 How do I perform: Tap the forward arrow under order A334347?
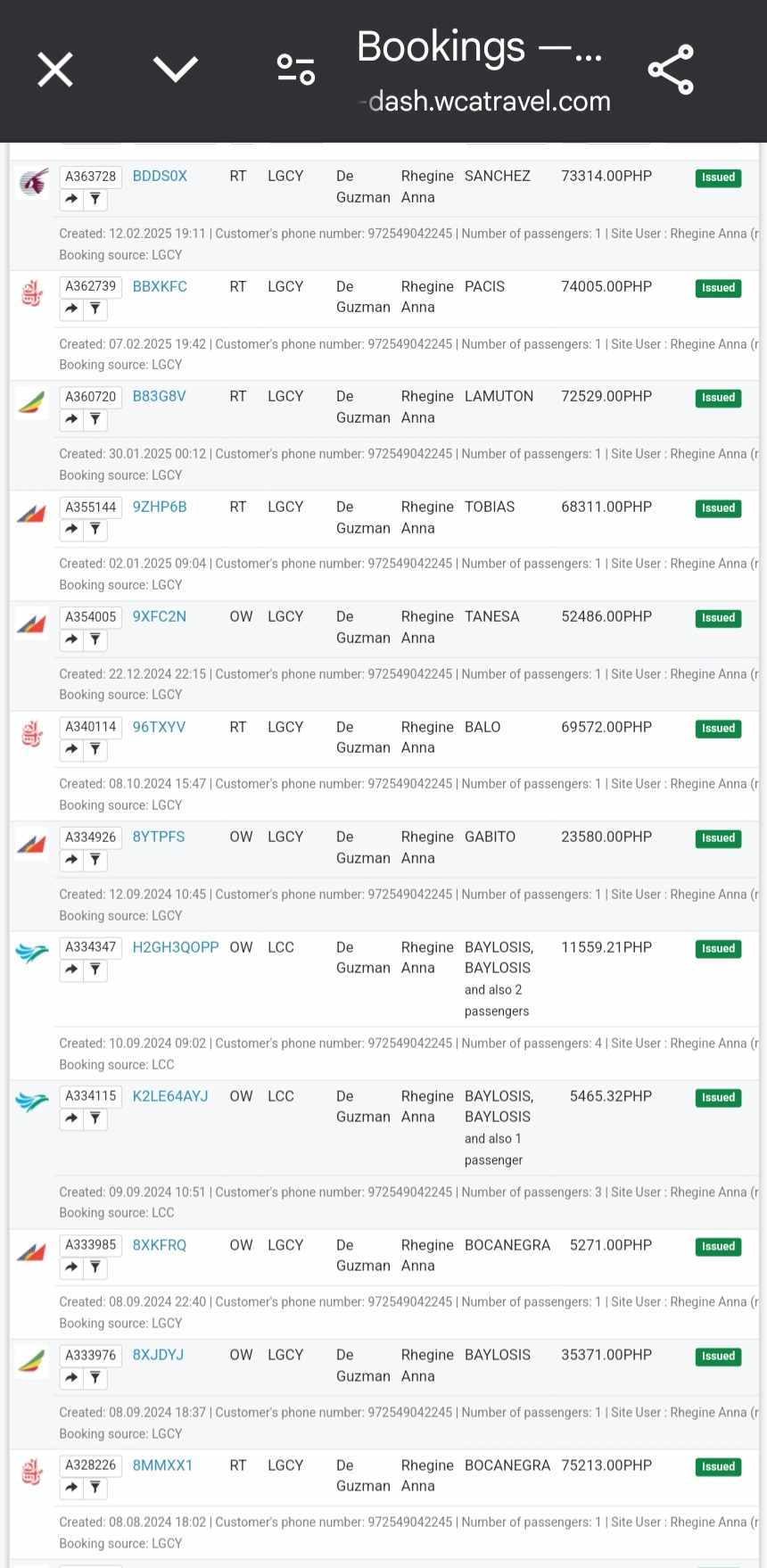click(71, 970)
